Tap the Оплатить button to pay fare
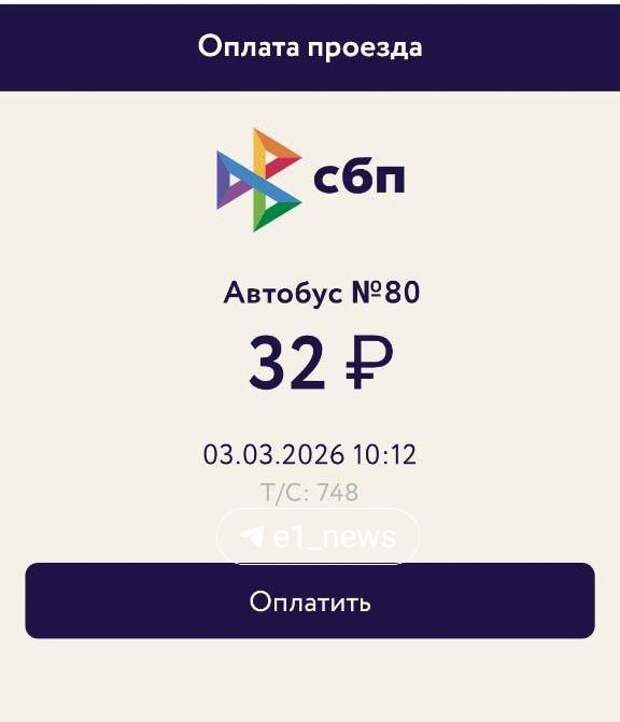The image size is (620, 722). click(x=310, y=601)
